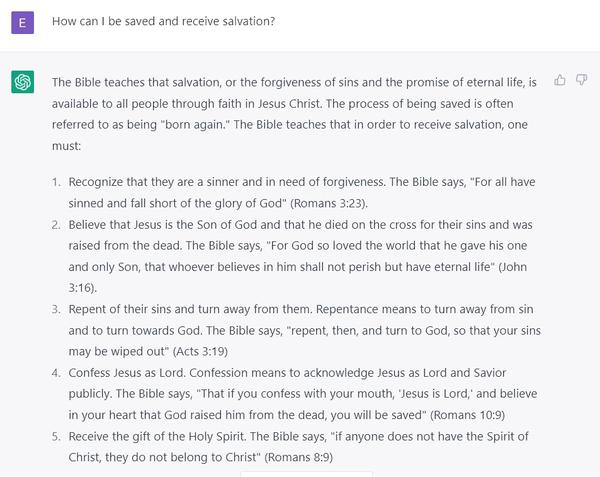
Task: Give the response a thumbs down
Action: point(582,80)
